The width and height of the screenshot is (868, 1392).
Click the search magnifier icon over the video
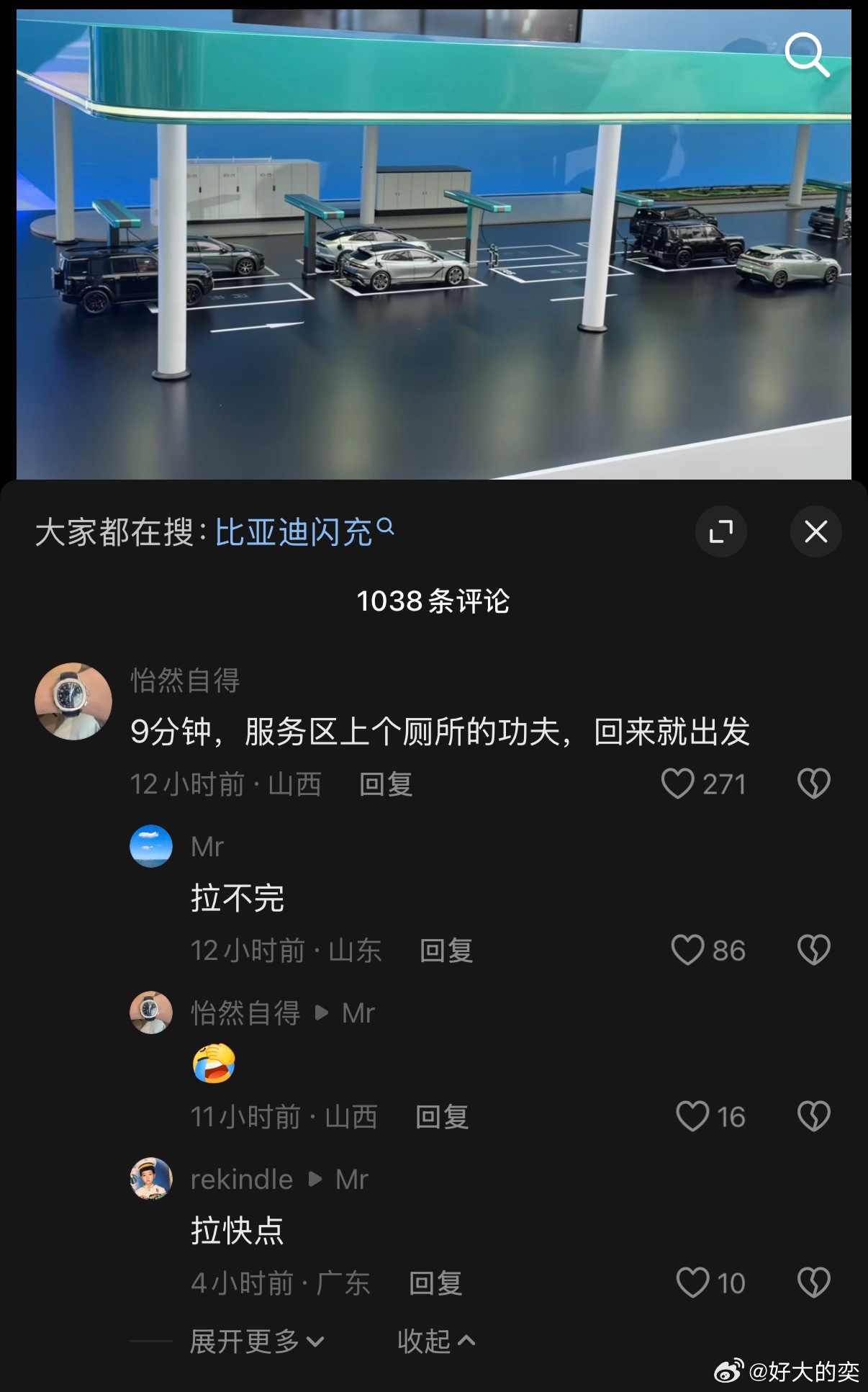808,55
